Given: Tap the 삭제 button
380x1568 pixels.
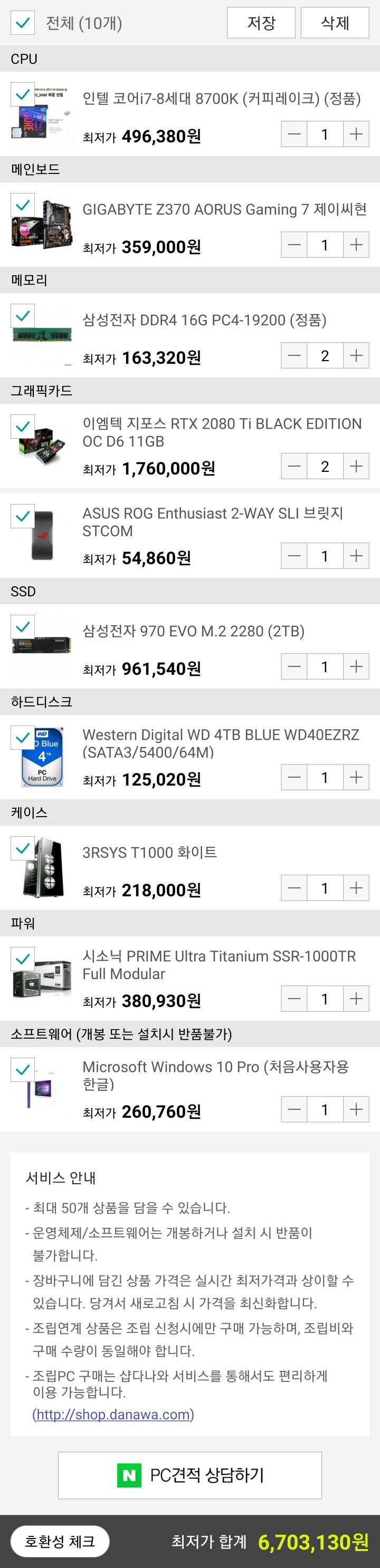Looking at the screenshot, I should [335, 23].
